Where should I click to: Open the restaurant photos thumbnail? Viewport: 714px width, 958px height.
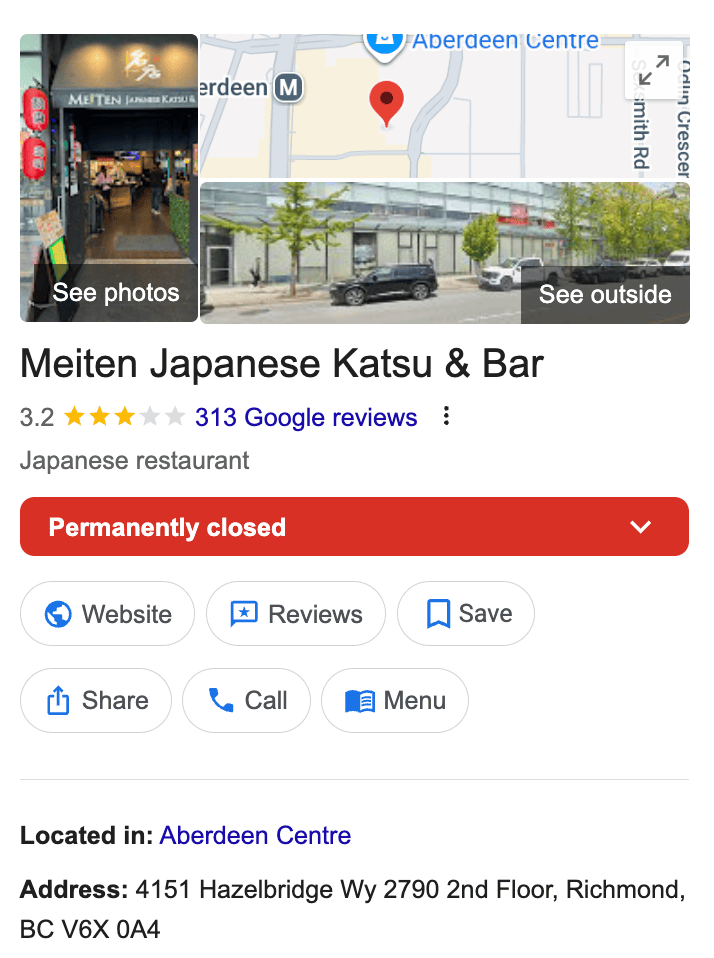coord(109,178)
